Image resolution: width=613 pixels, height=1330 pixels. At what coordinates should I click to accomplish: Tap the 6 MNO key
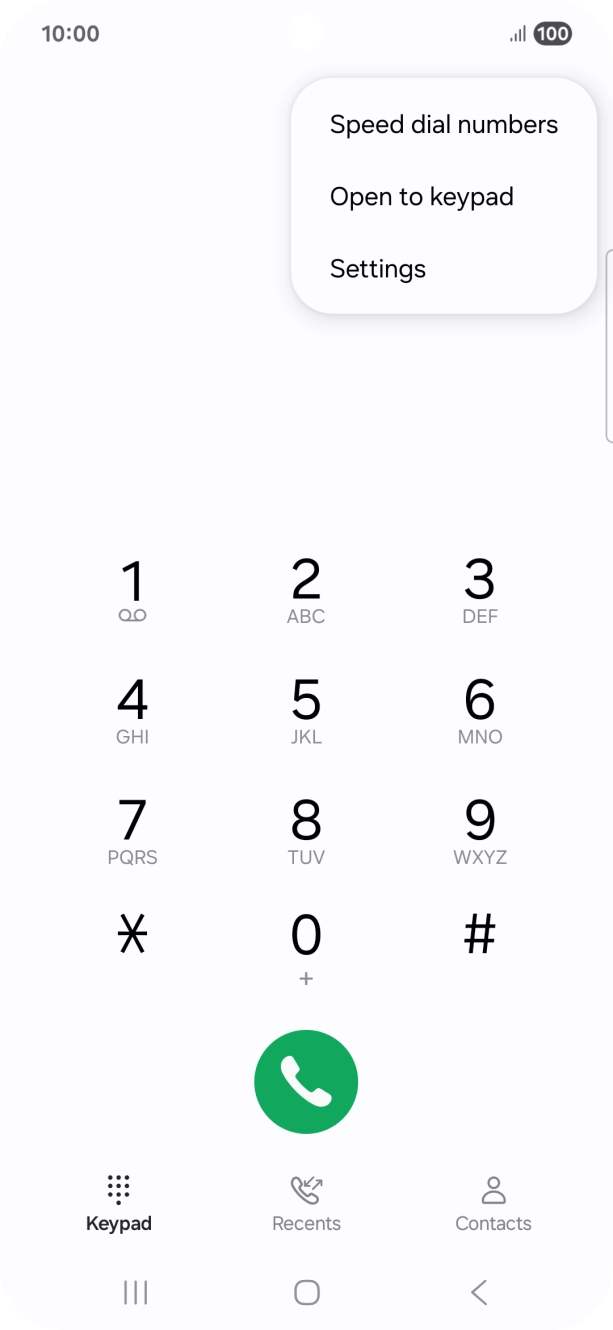pos(480,710)
